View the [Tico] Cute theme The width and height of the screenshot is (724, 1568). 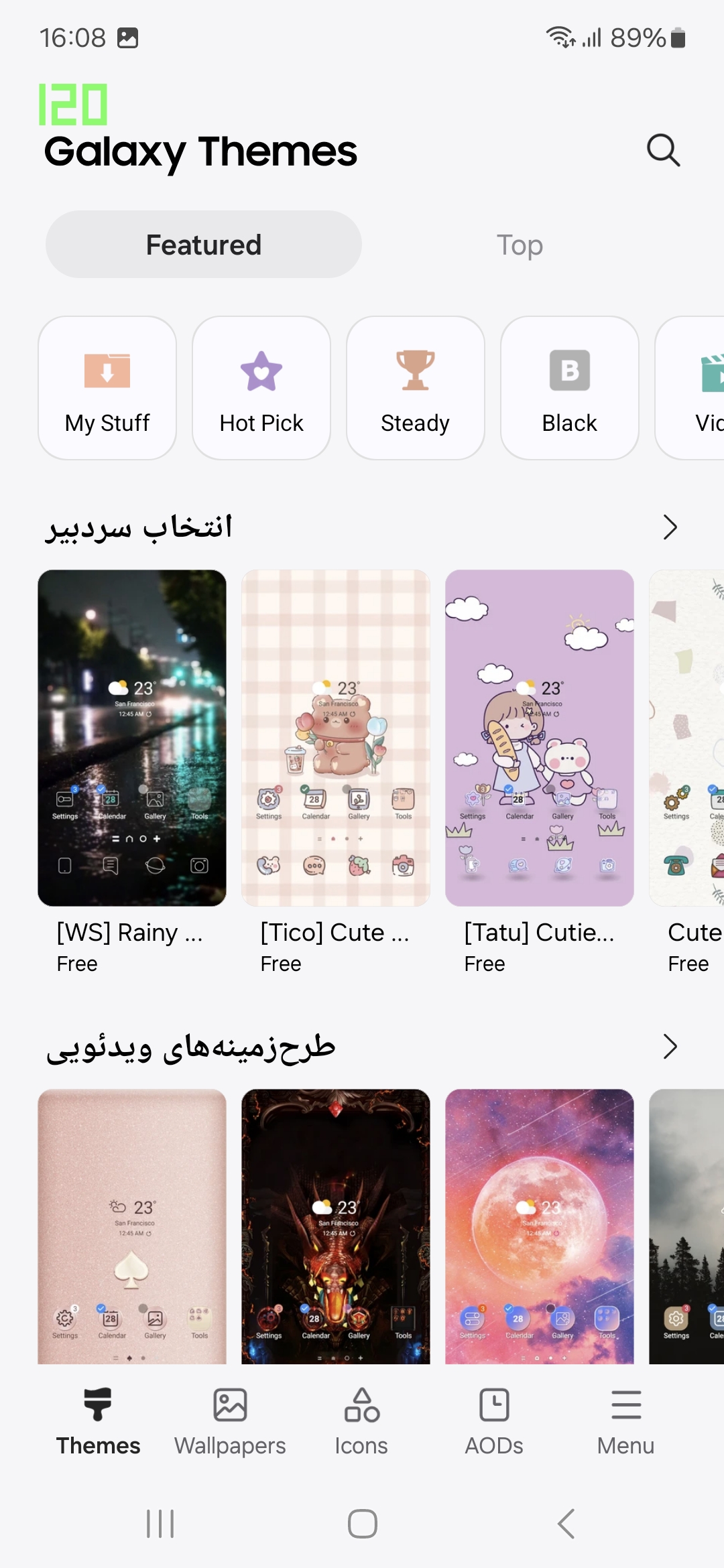click(336, 738)
